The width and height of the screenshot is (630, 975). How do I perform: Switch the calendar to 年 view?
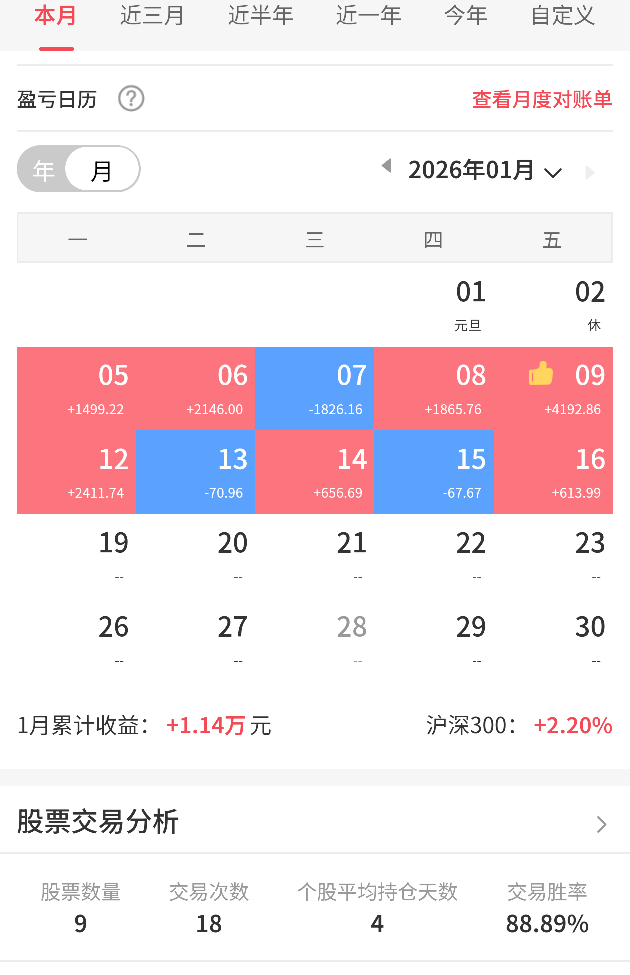44,170
